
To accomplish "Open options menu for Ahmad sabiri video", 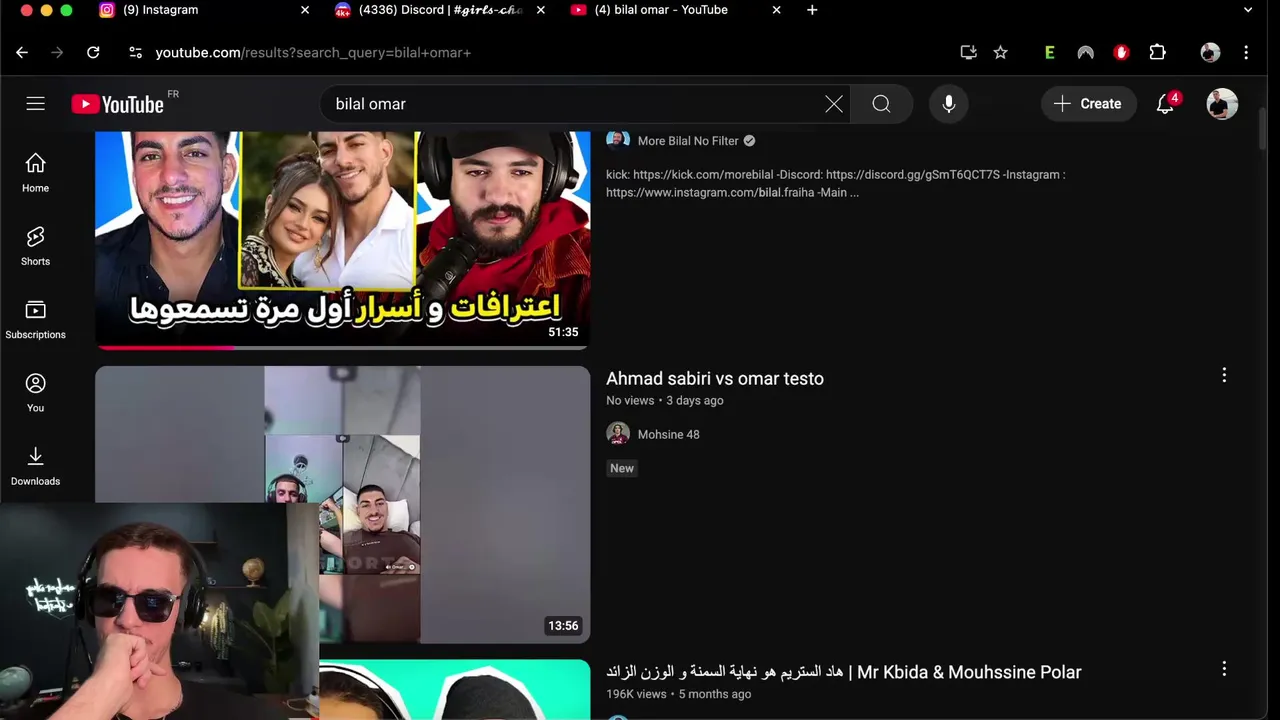I will coord(1223,375).
